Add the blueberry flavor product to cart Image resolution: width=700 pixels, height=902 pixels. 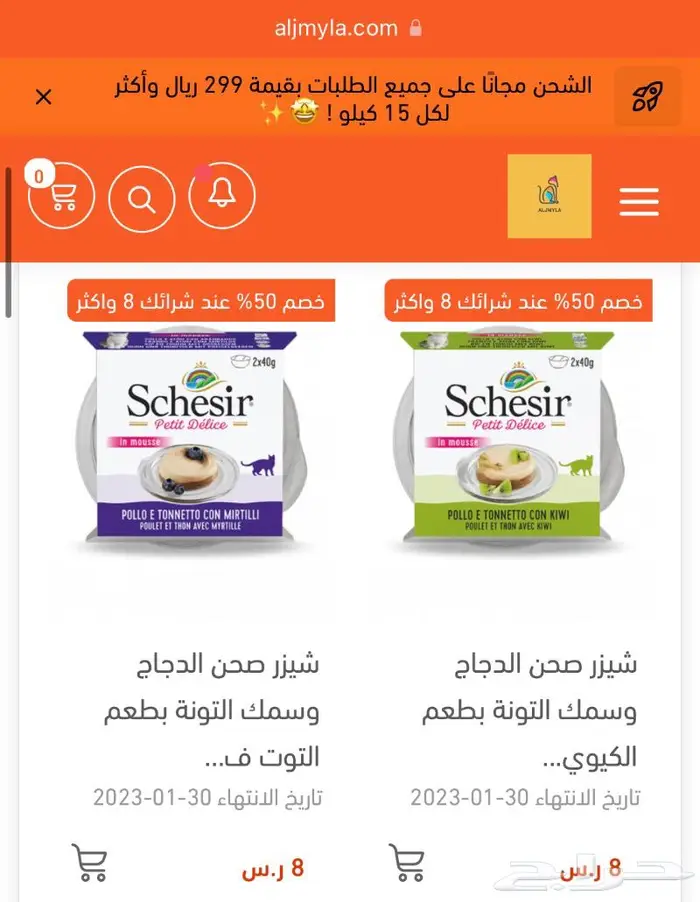pos(90,862)
